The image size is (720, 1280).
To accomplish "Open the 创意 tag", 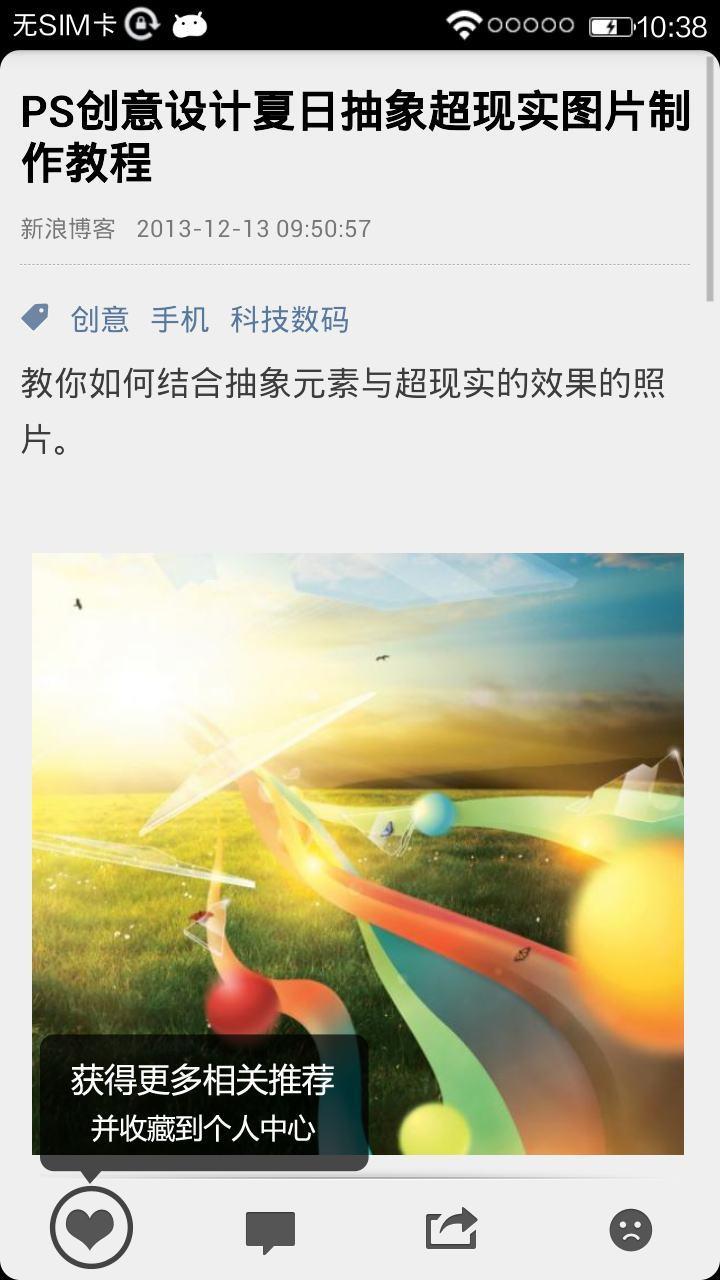I will tap(100, 320).
